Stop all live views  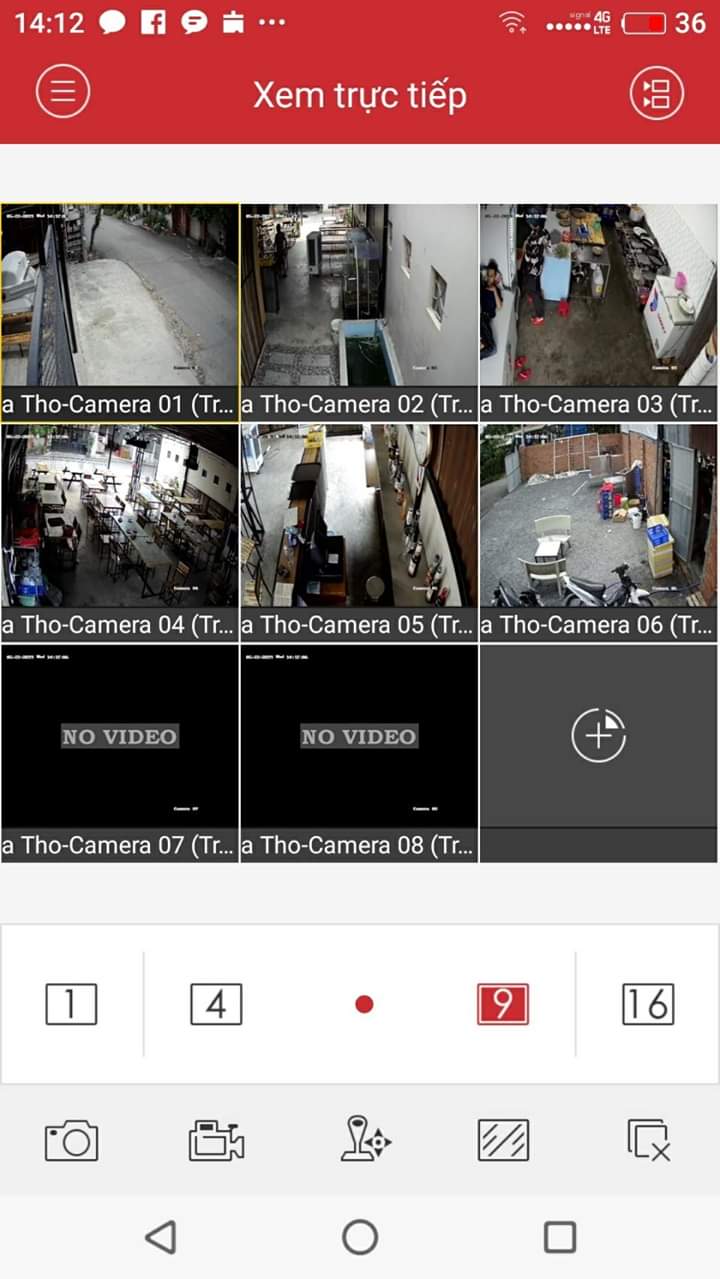click(648, 1141)
